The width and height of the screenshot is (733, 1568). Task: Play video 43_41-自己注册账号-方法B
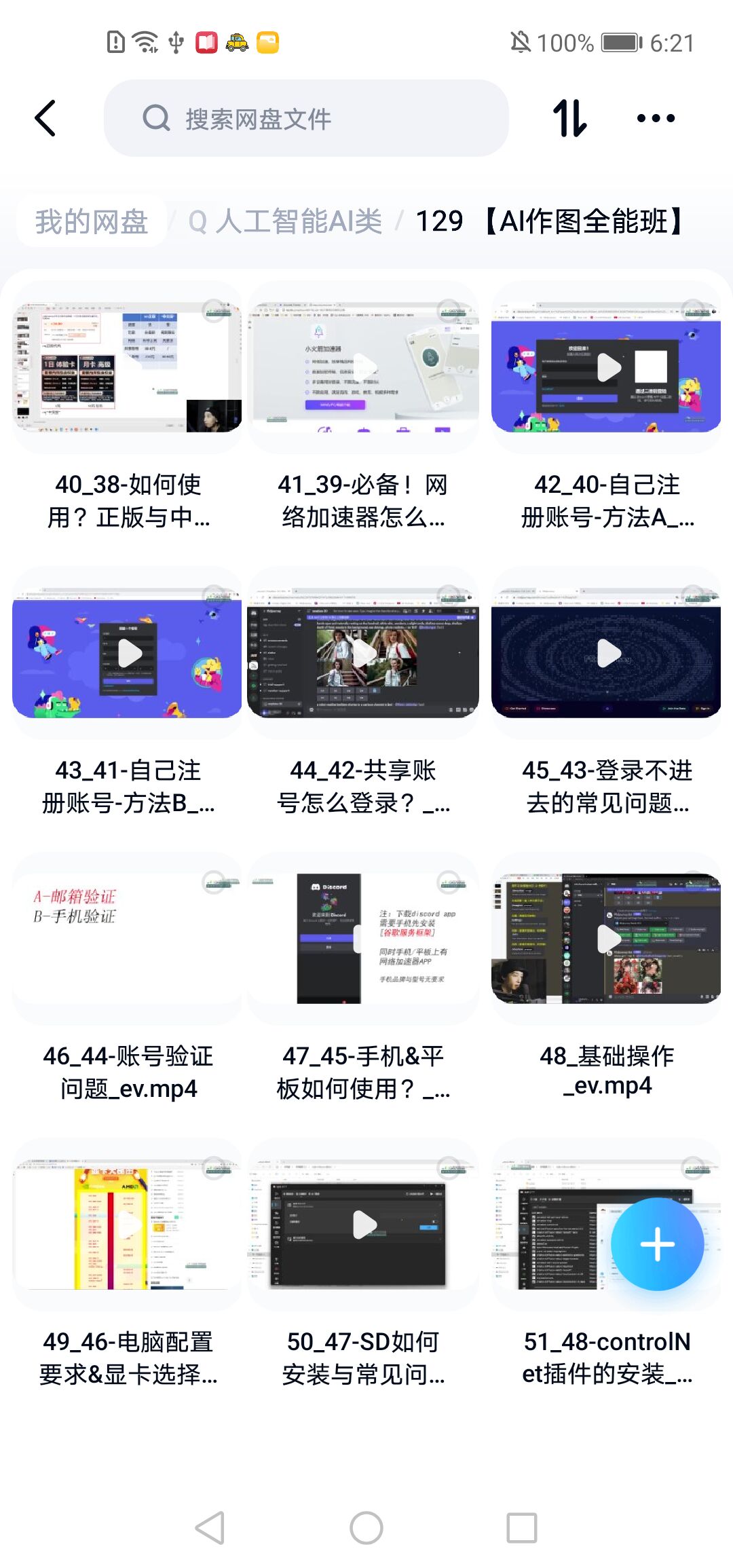coord(128,654)
